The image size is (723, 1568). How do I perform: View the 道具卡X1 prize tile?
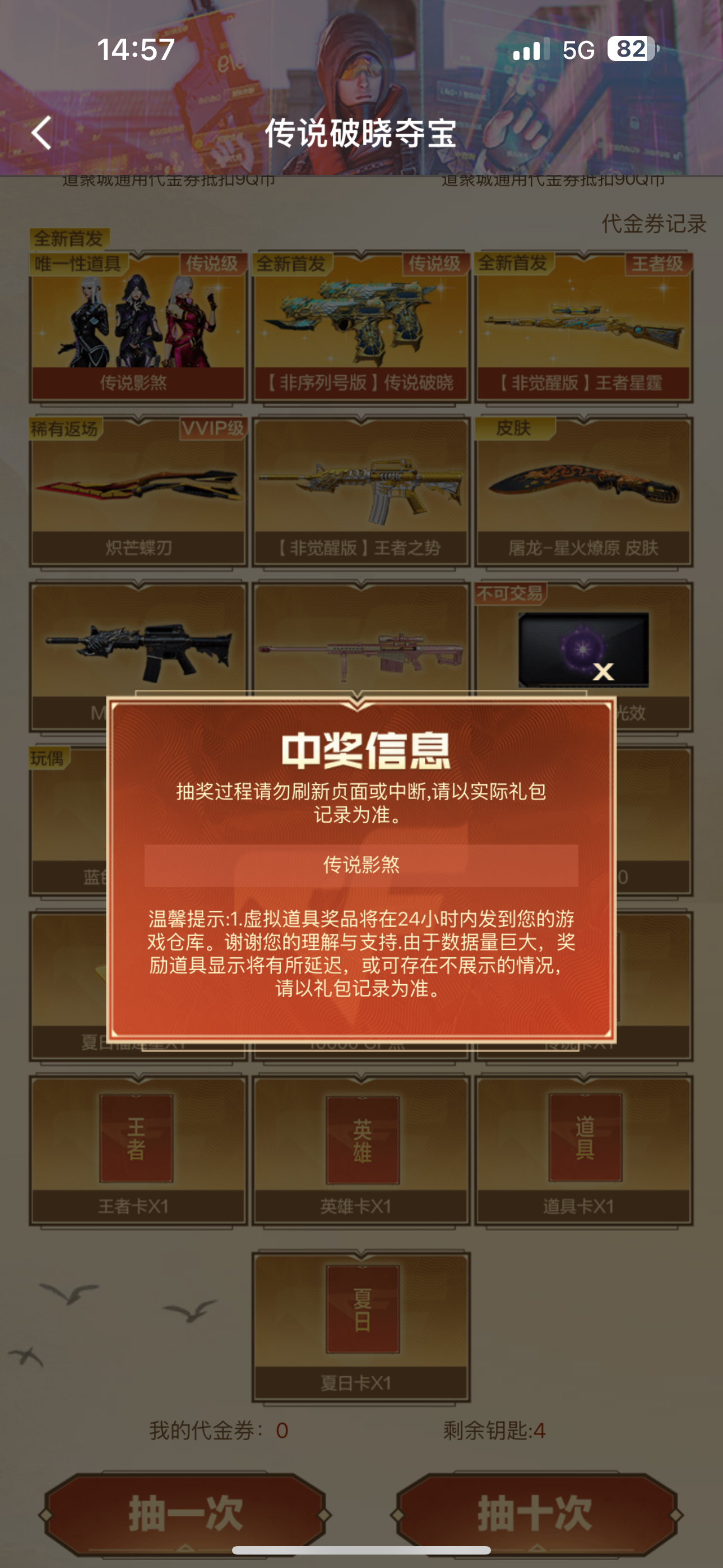pyautogui.click(x=583, y=1149)
